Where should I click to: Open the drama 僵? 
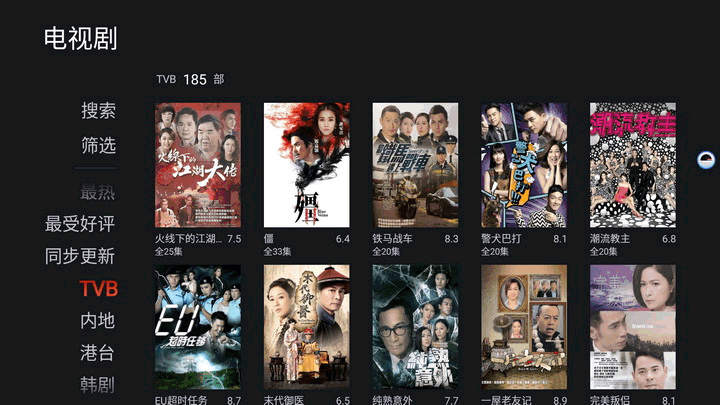point(306,165)
